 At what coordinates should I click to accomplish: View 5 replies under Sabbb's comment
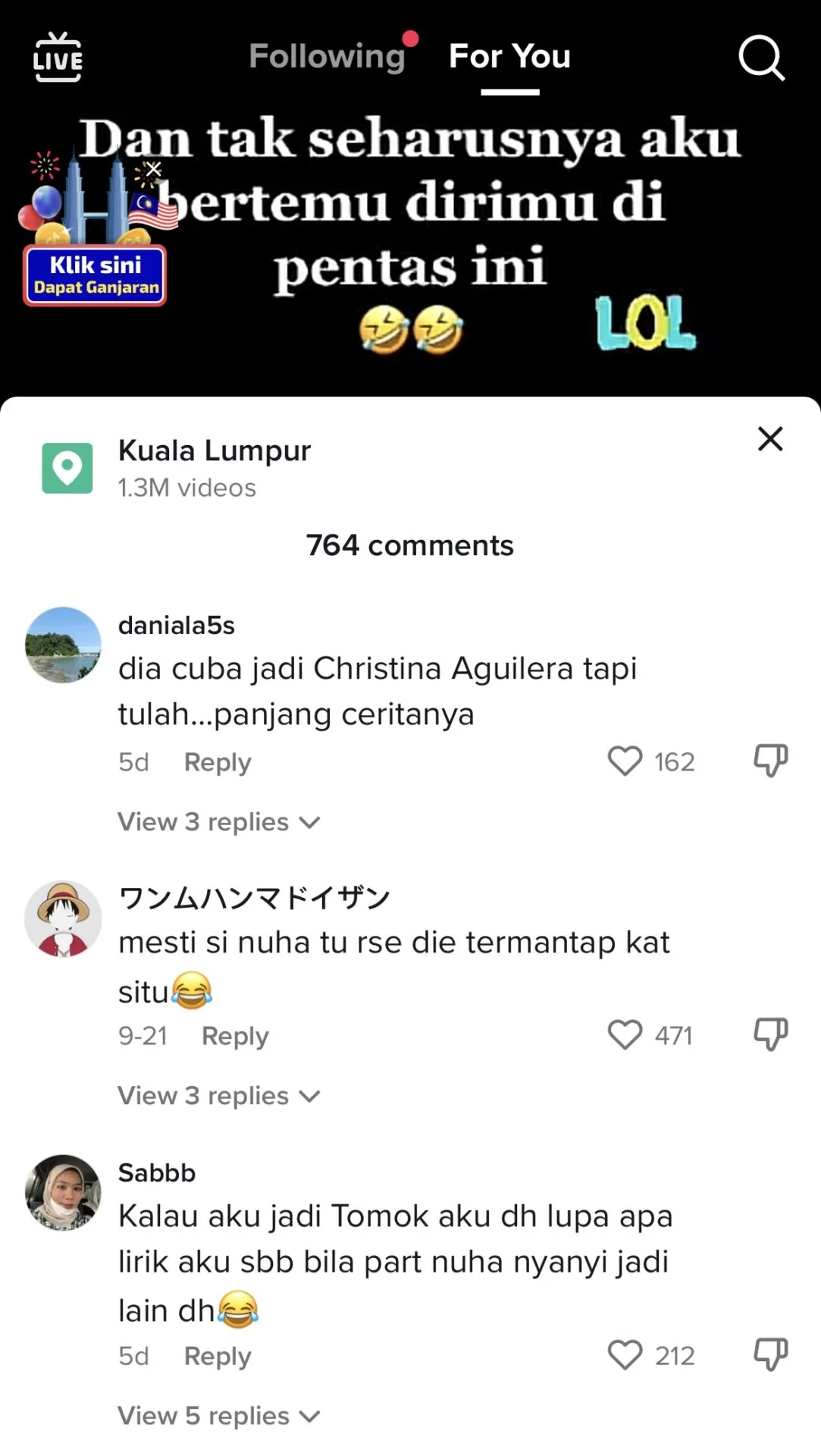tap(218, 1416)
